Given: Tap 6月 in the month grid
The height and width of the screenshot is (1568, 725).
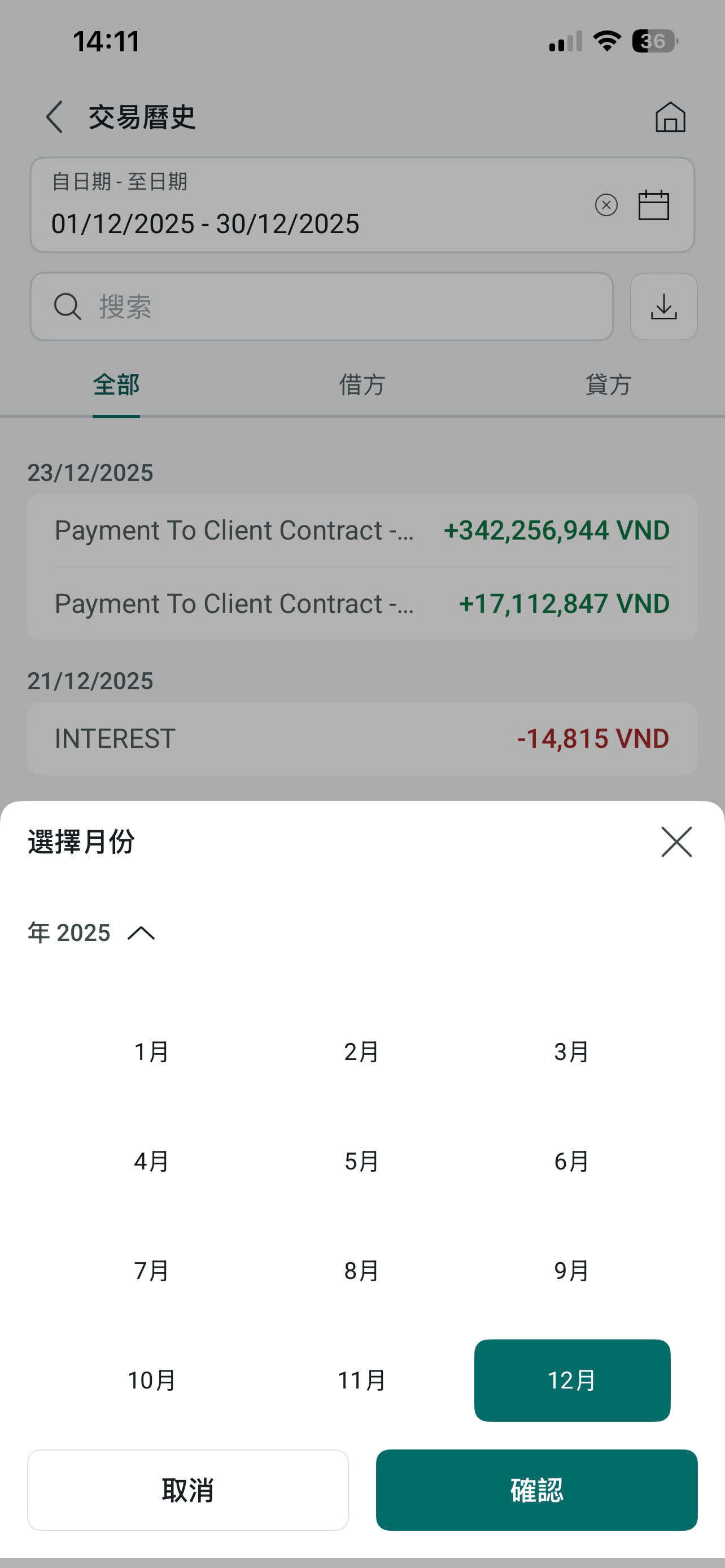Looking at the screenshot, I should [x=571, y=1162].
